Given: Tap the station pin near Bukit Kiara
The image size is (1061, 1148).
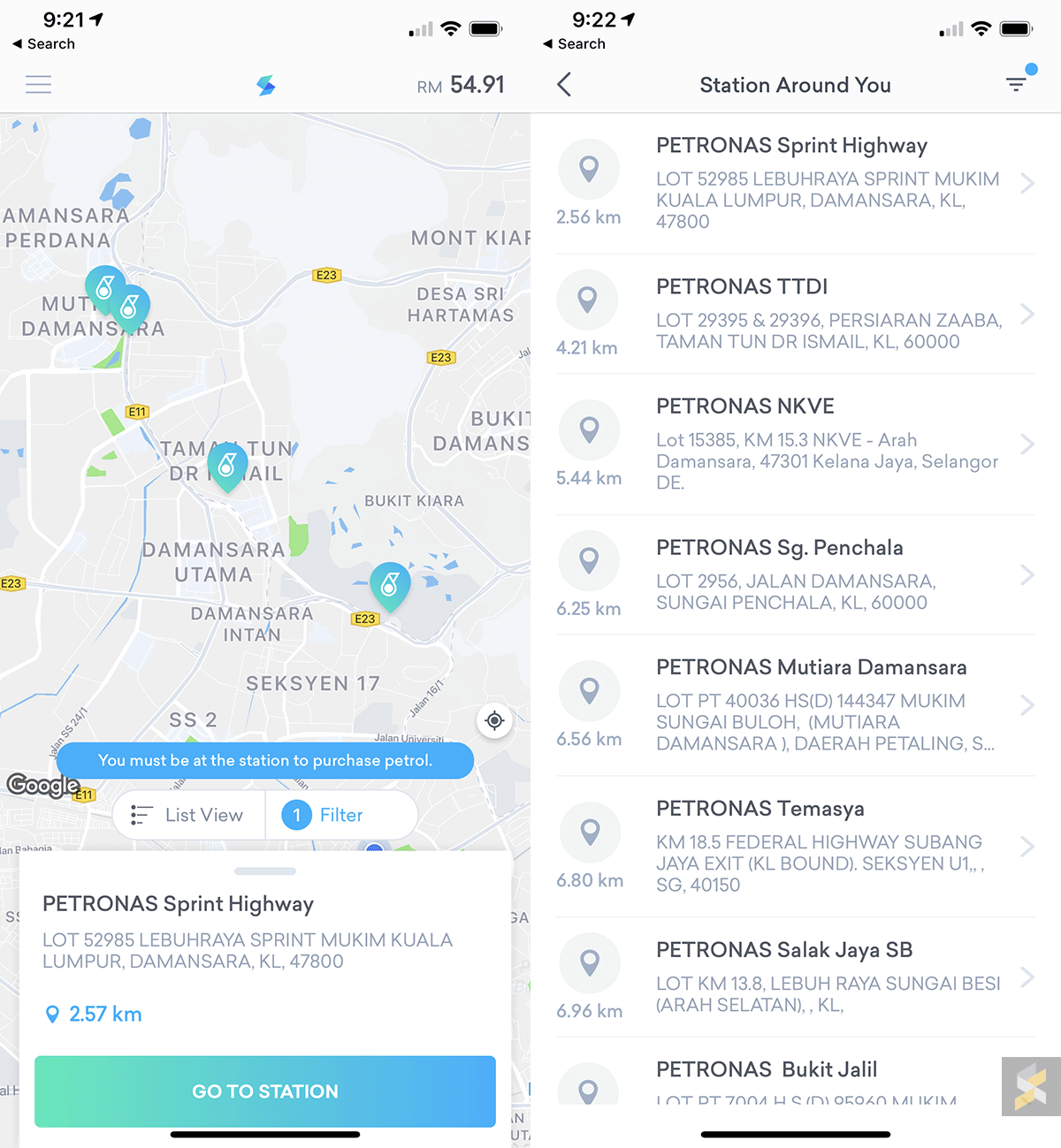Looking at the screenshot, I should [390, 584].
